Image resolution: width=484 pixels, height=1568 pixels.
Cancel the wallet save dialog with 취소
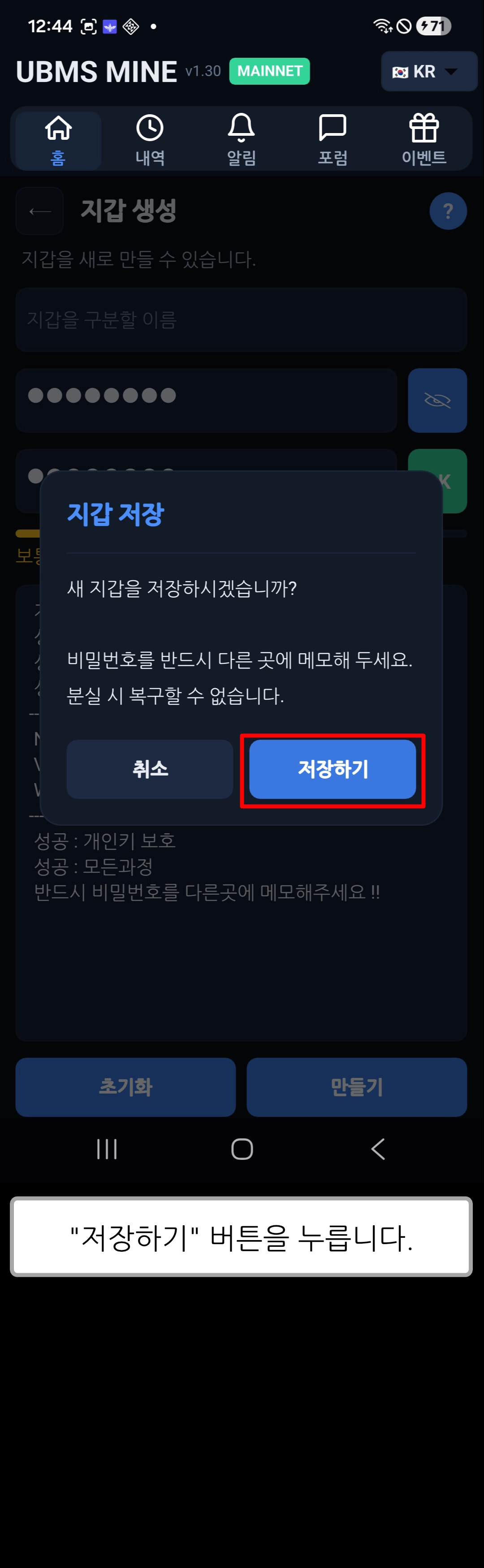pos(150,769)
